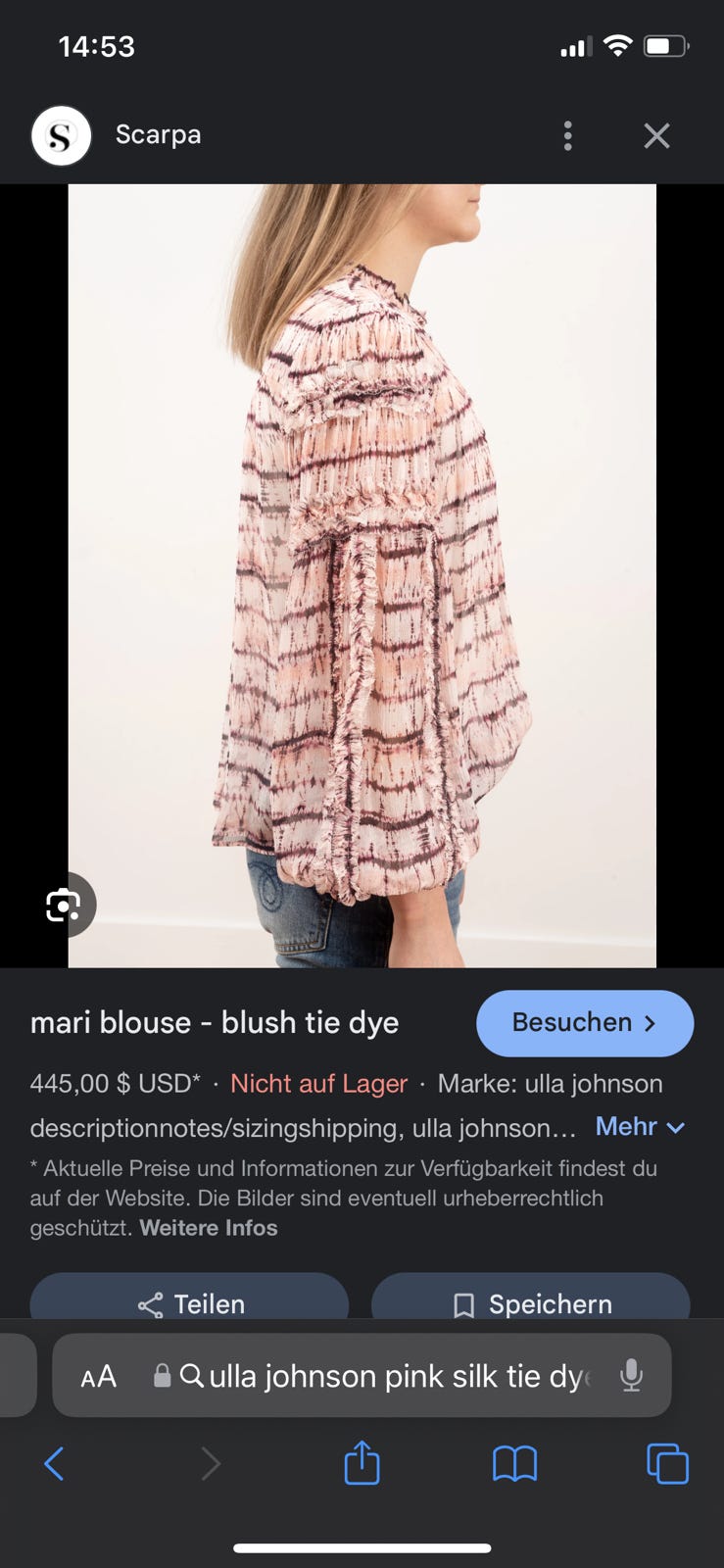Show all open Safari tabs
Image resolution: width=724 pixels, height=1568 pixels.
coord(667,1464)
